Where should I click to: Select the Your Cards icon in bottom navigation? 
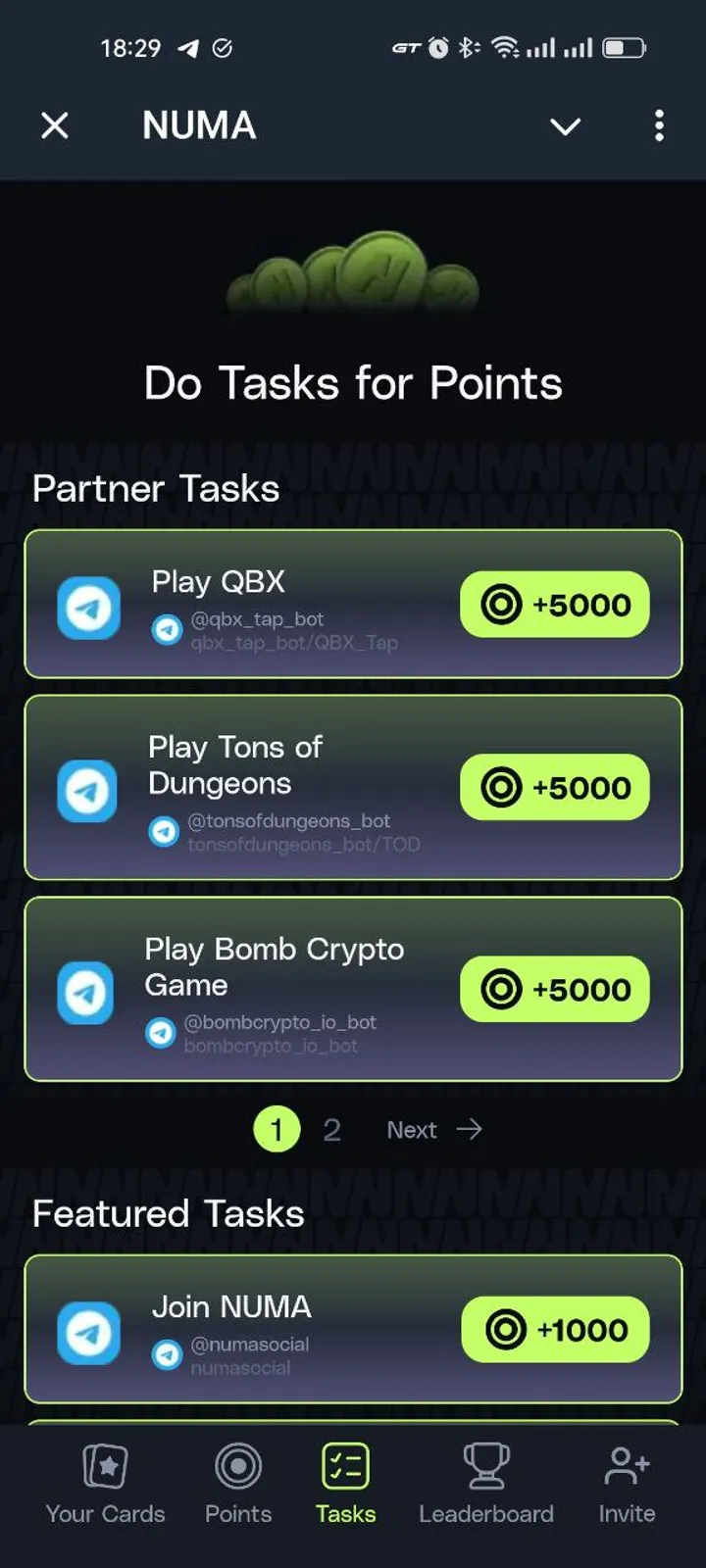point(105,1466)
